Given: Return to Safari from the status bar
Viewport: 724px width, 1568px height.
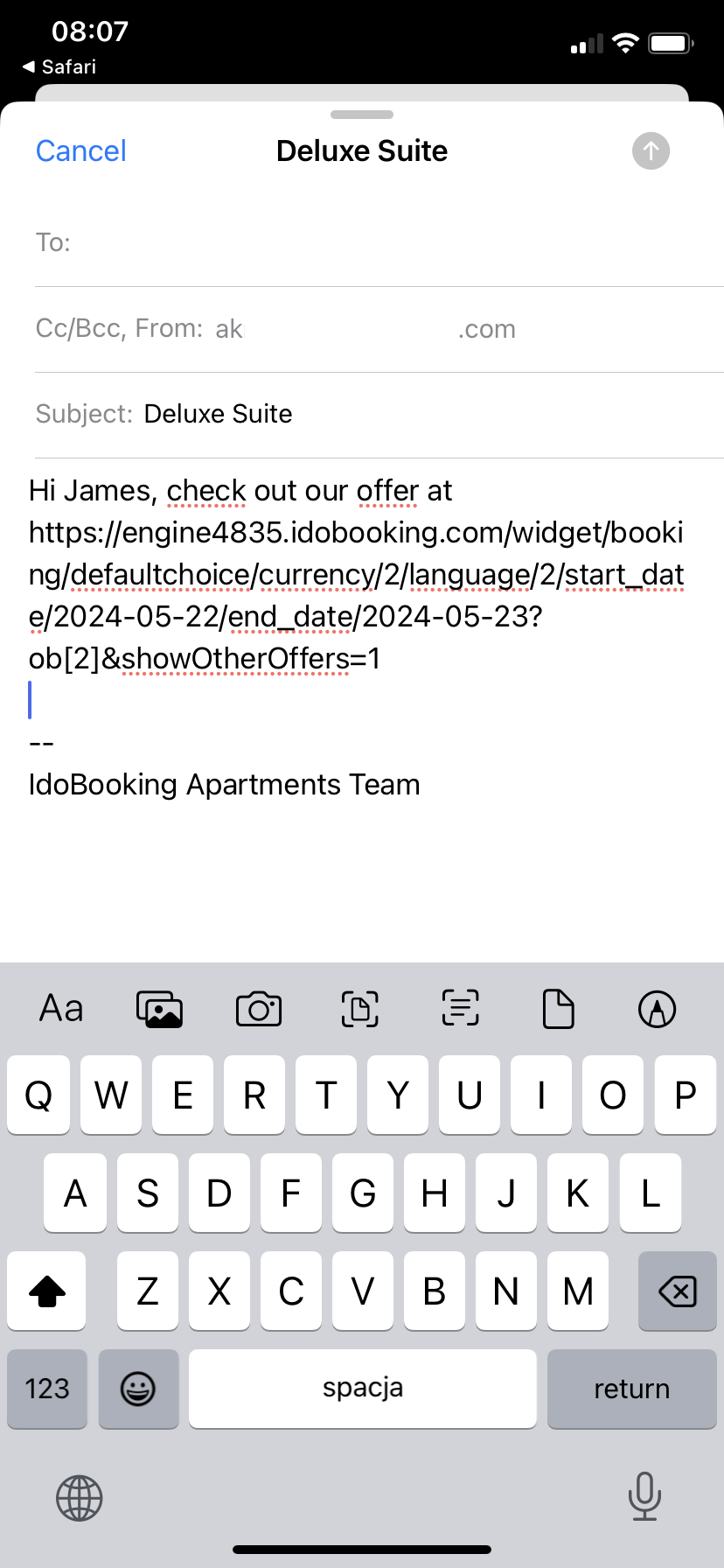Looking at the screenshot, I should (59, 67).
